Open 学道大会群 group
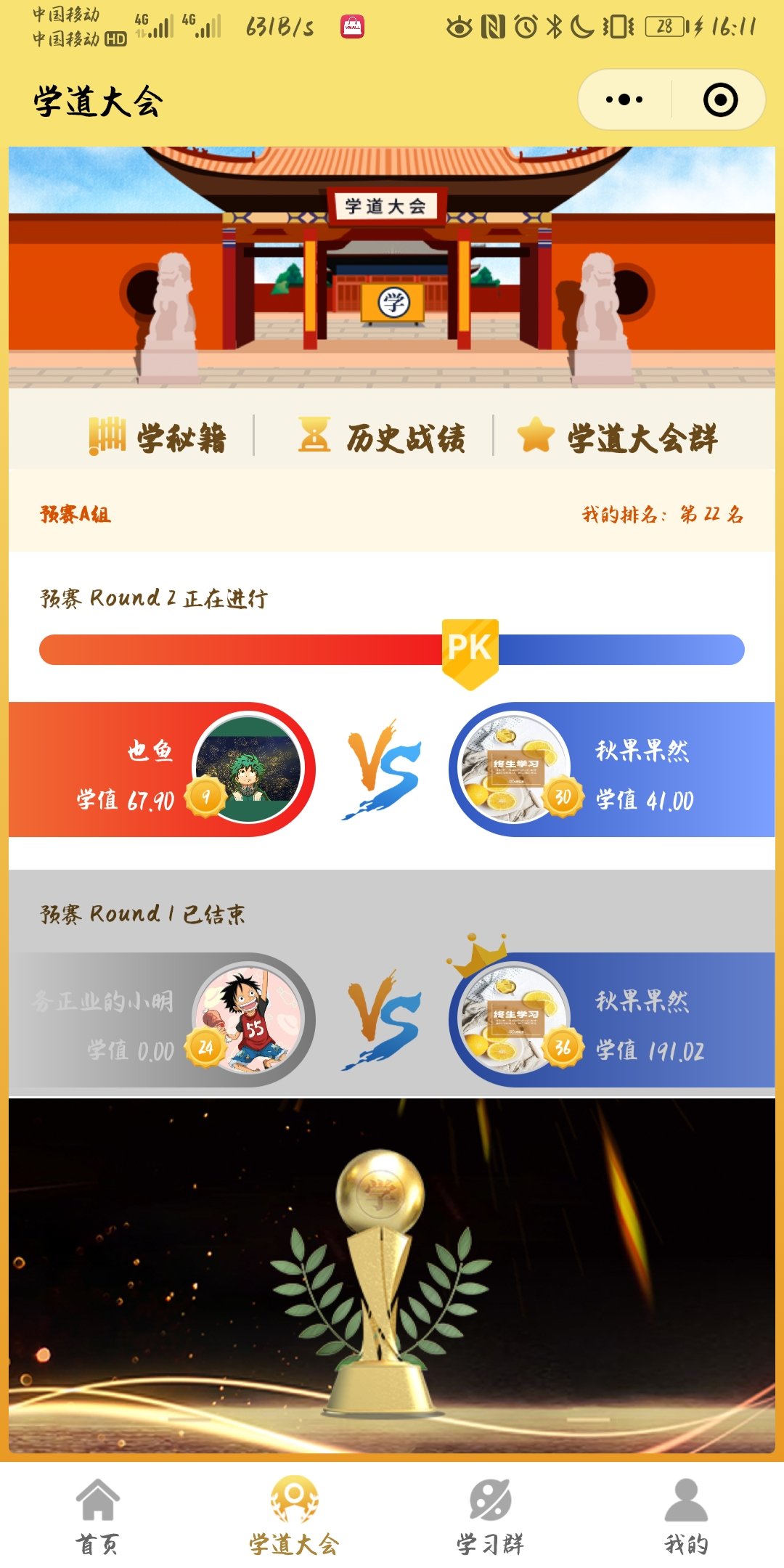This screenshot has width=784, height=1568. tap(618, 437)
